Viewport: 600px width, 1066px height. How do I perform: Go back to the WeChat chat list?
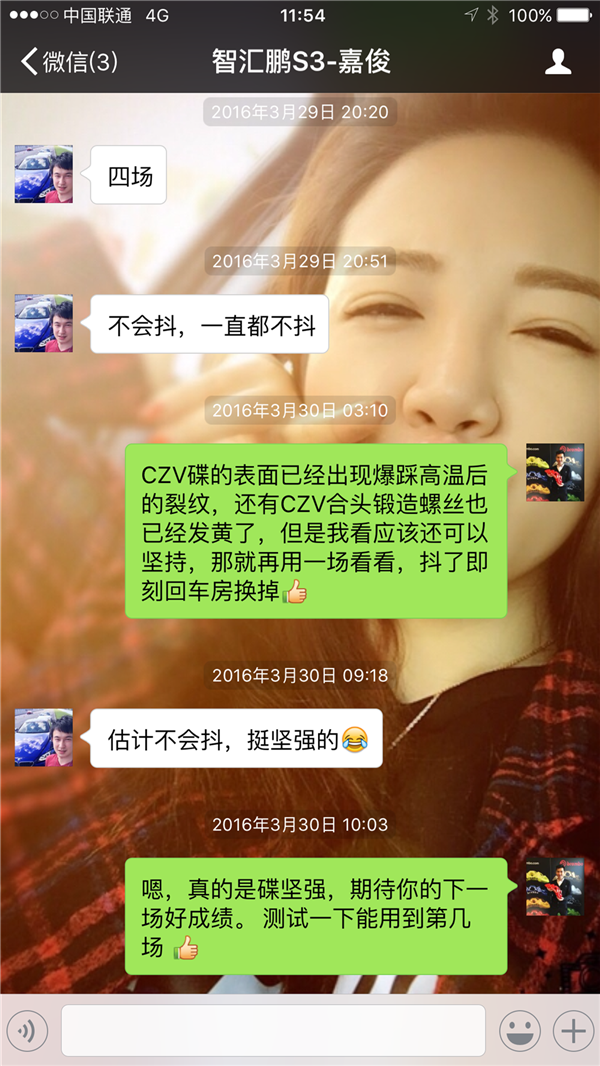pyautogui.click(x=68, y=62)
